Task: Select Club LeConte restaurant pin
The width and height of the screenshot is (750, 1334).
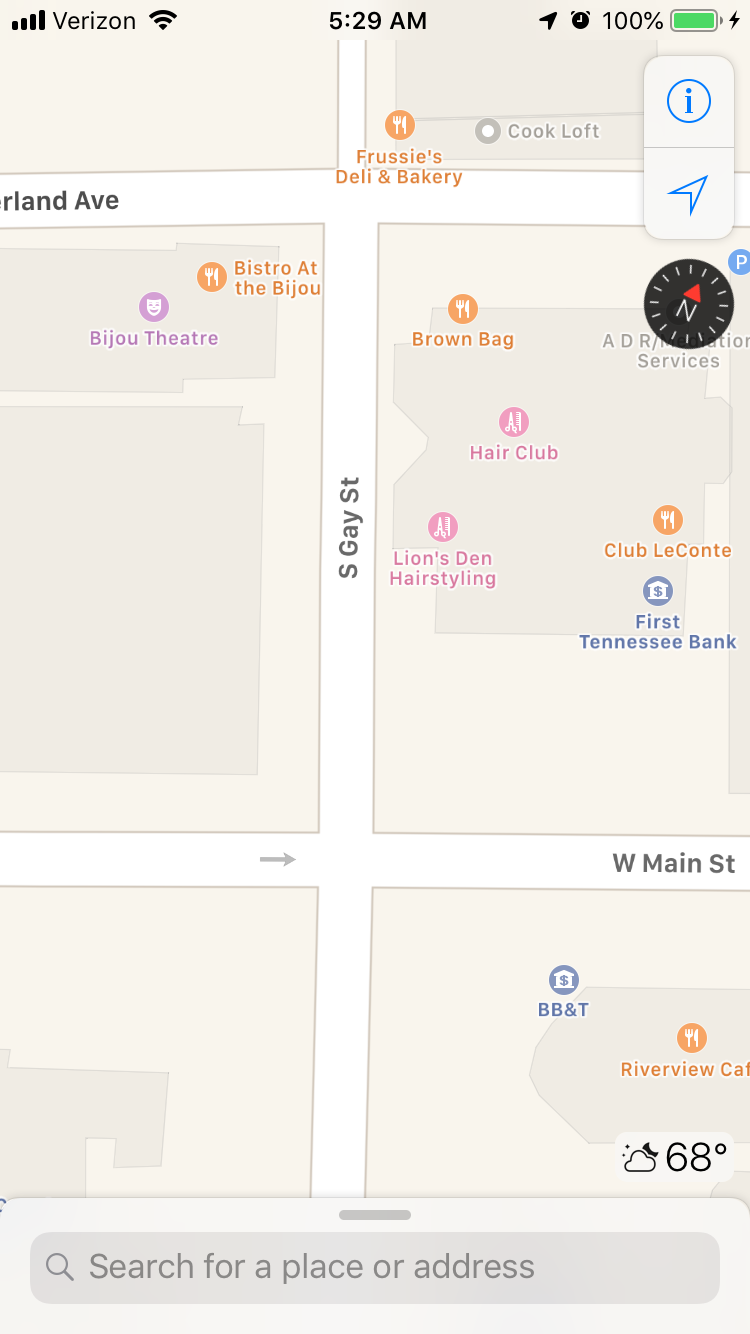Action: (x=668, y=520)
